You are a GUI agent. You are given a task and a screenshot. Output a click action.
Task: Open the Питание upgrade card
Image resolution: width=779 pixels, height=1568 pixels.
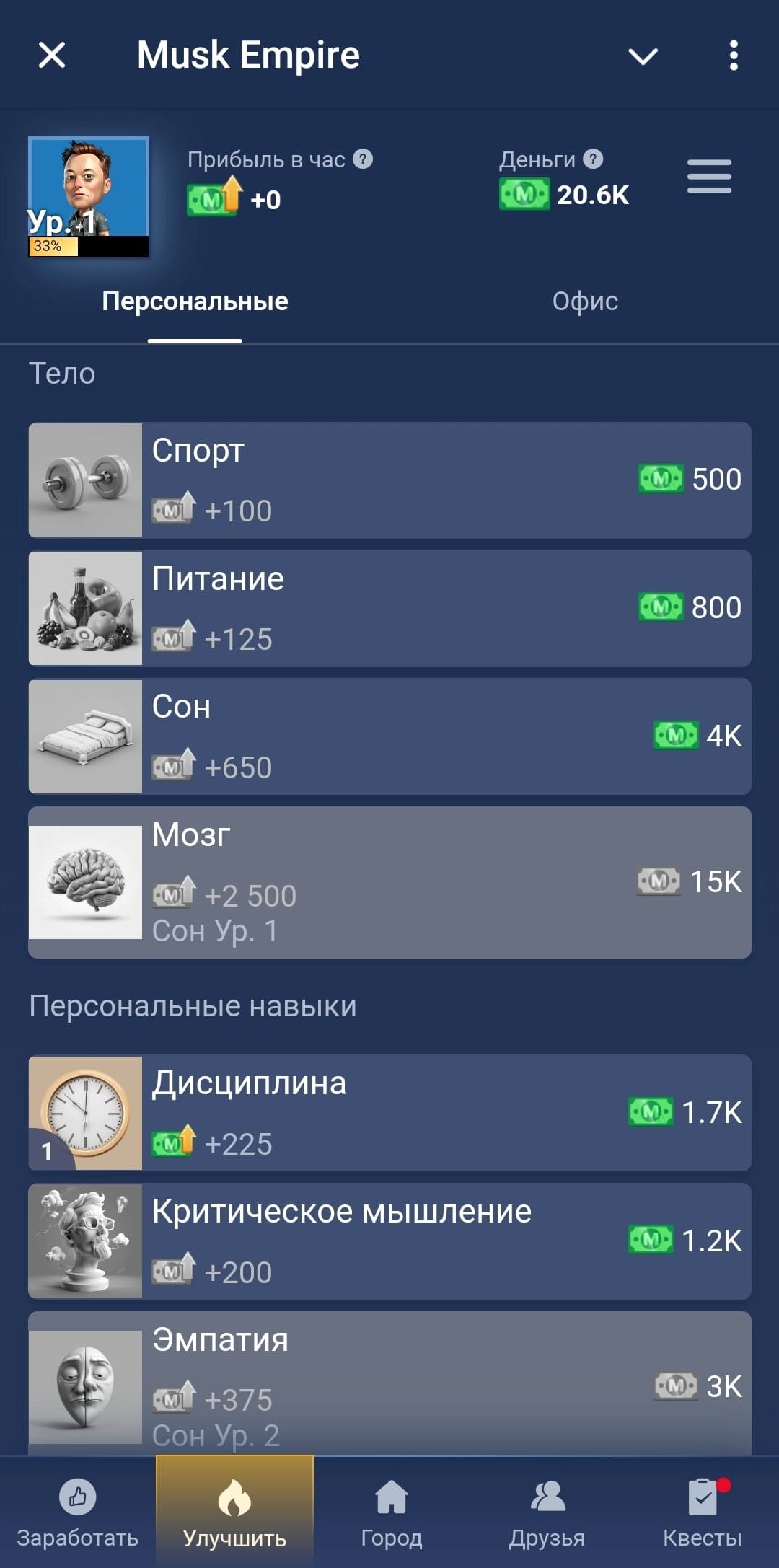(389, 608)
